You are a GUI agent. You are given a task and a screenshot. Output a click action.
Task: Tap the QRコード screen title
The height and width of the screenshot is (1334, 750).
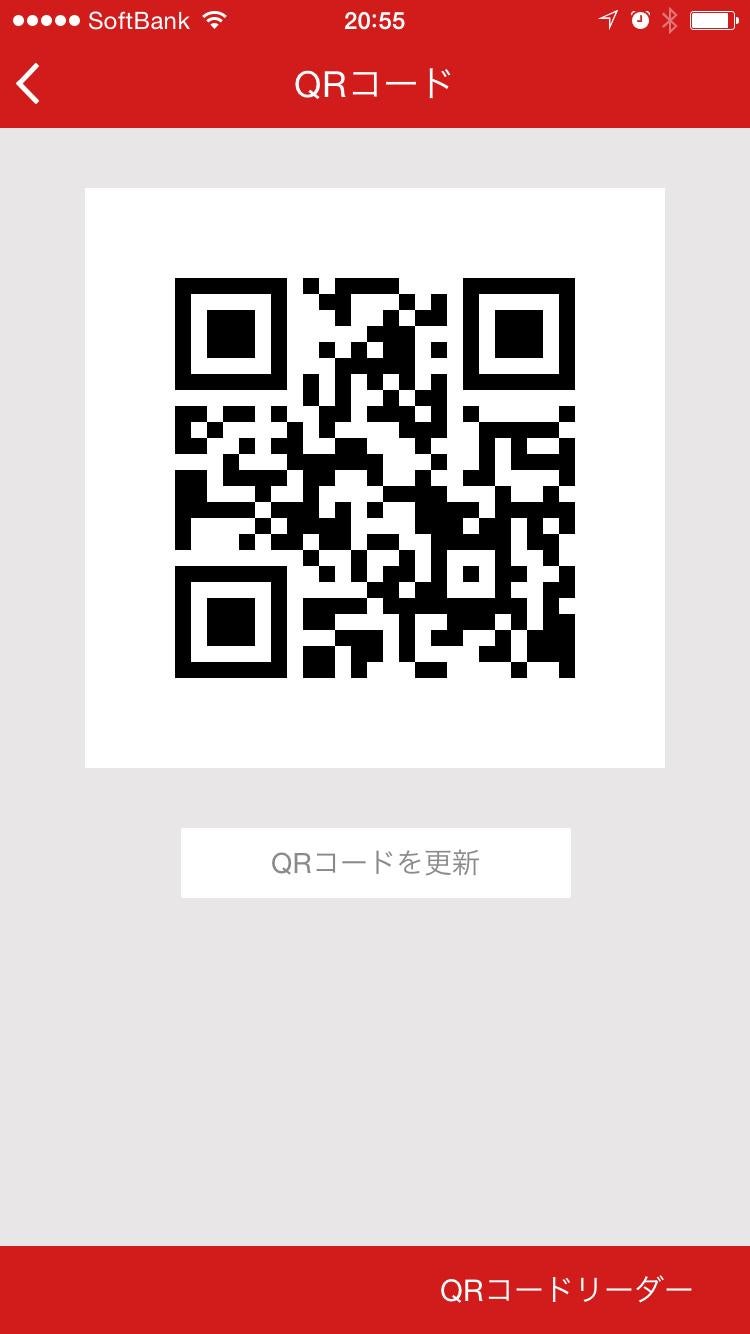375,84
